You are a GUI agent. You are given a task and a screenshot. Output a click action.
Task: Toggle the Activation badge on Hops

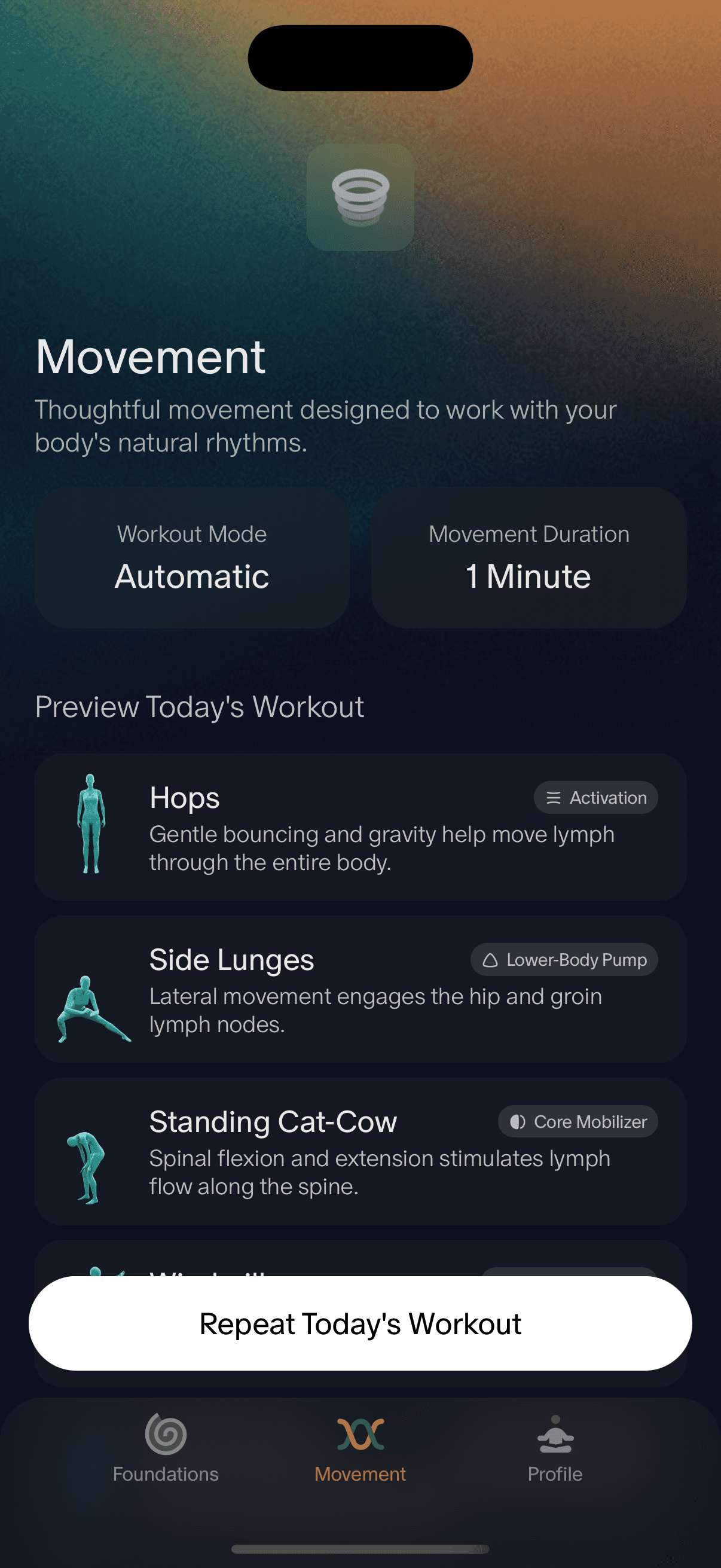595,797
